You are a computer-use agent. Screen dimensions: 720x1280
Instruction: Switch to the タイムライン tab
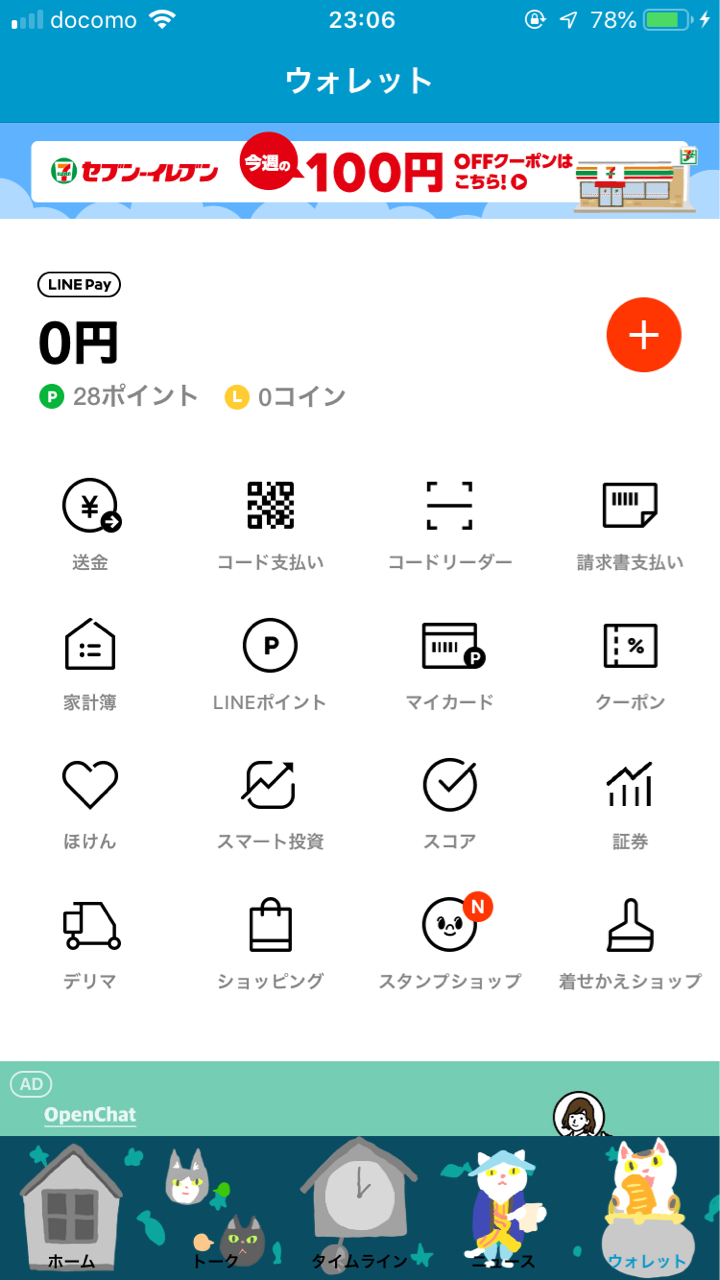tap(358, 1210)
